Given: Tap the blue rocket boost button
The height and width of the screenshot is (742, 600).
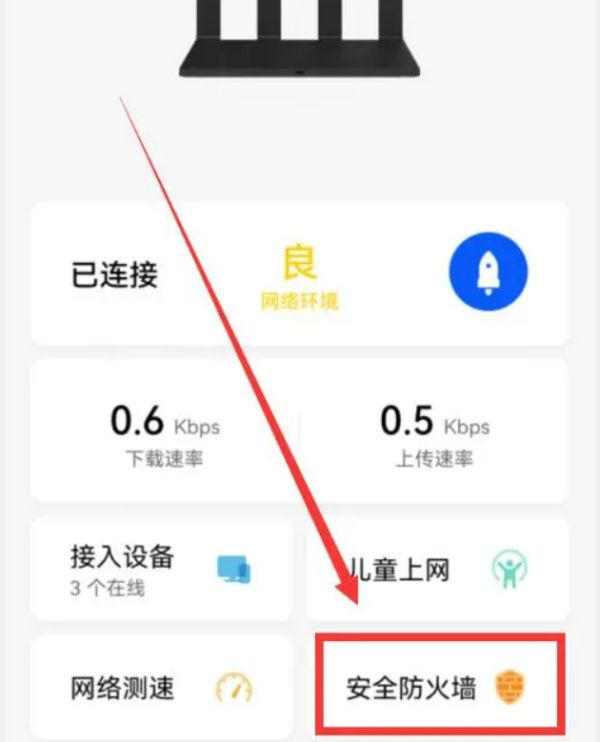Looking at the screenshot, I should click(x=488, y=272).
